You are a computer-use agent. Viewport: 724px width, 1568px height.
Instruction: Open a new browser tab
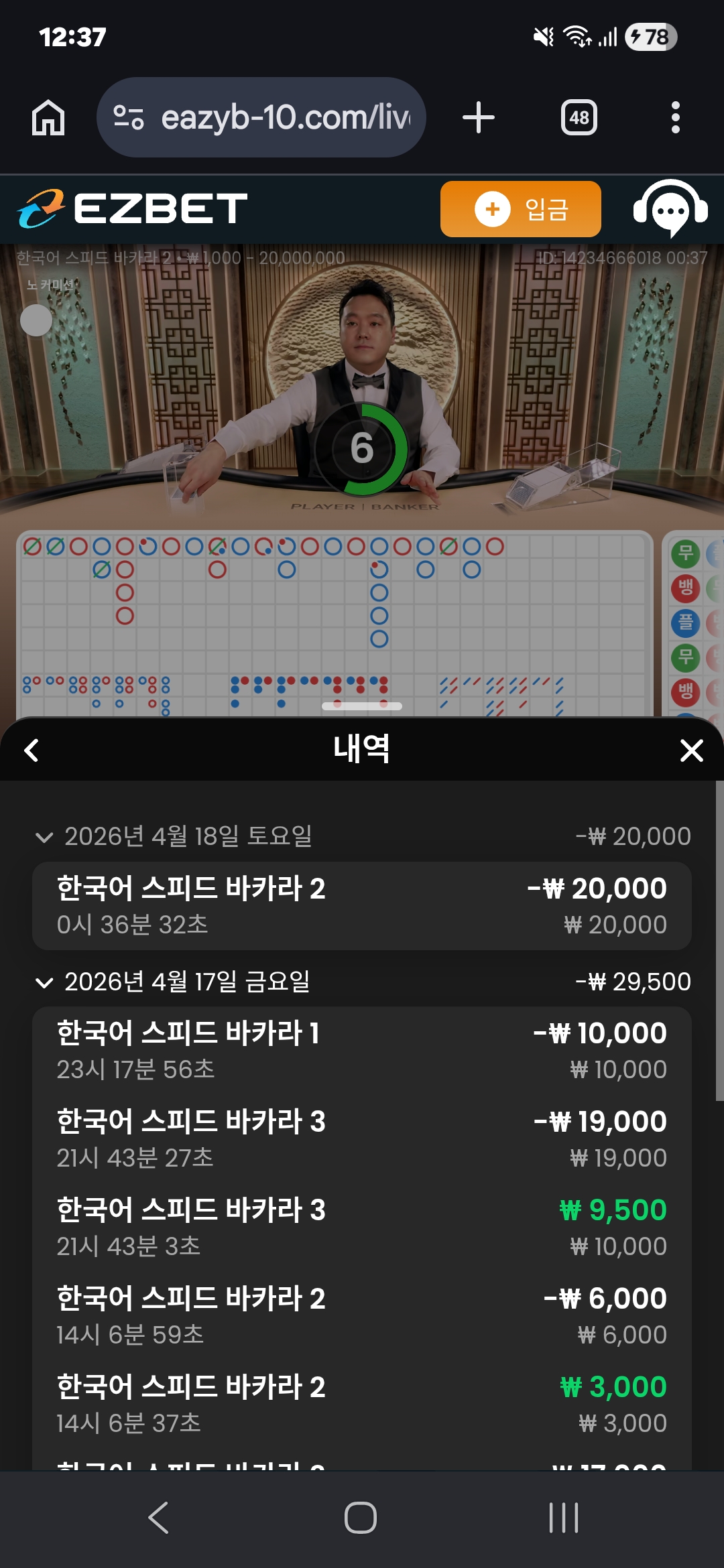pos(479,118)
